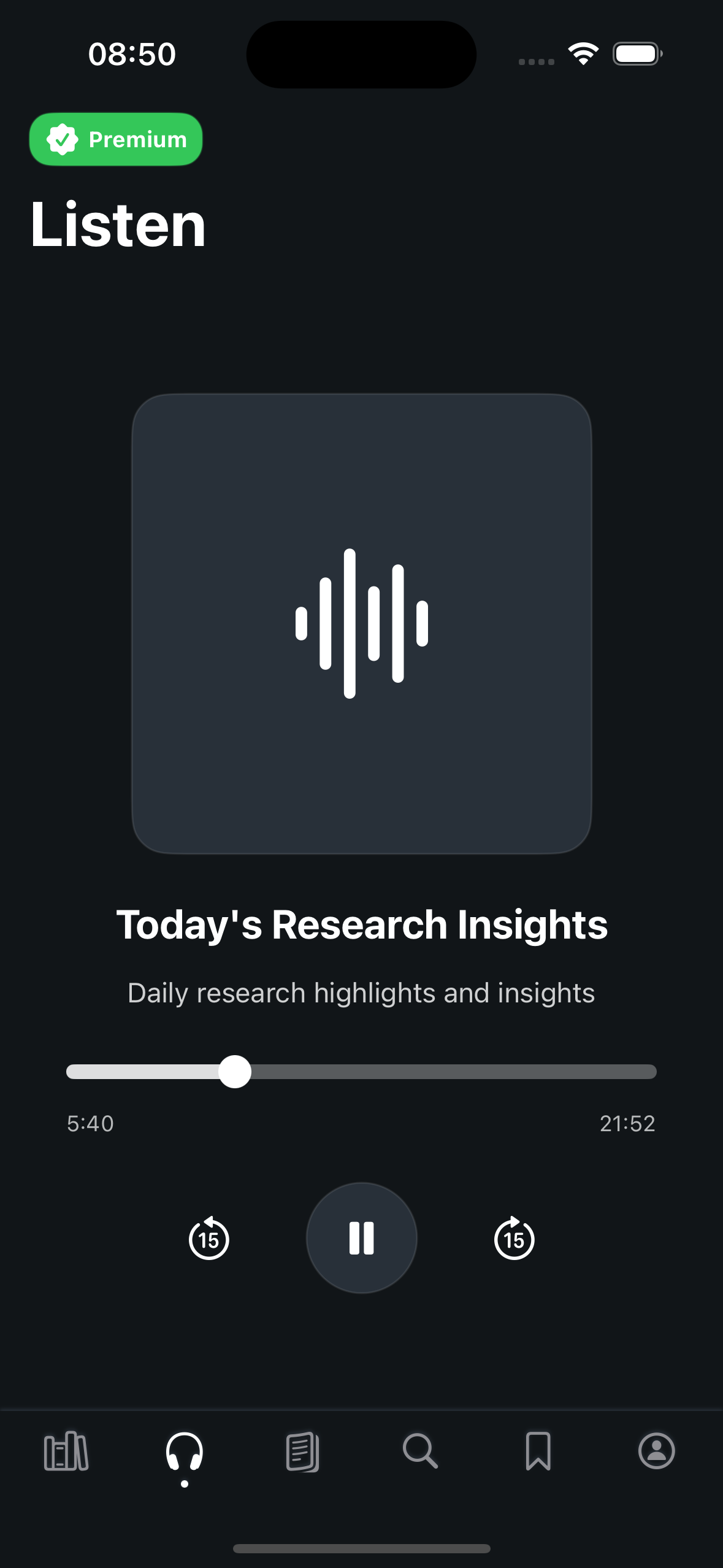This screenshot has width=723, height=1568.
Task: Pause the audio playback
Action: [361, 1237]
